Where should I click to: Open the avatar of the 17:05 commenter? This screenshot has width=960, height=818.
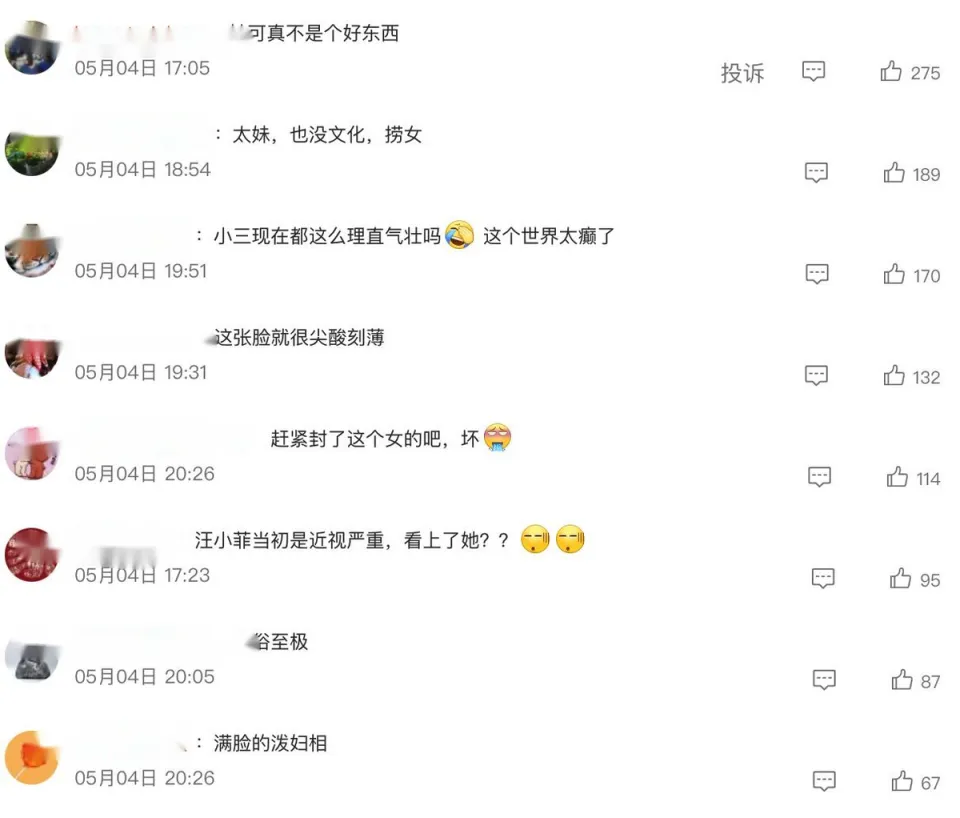(x=32, y=48)
